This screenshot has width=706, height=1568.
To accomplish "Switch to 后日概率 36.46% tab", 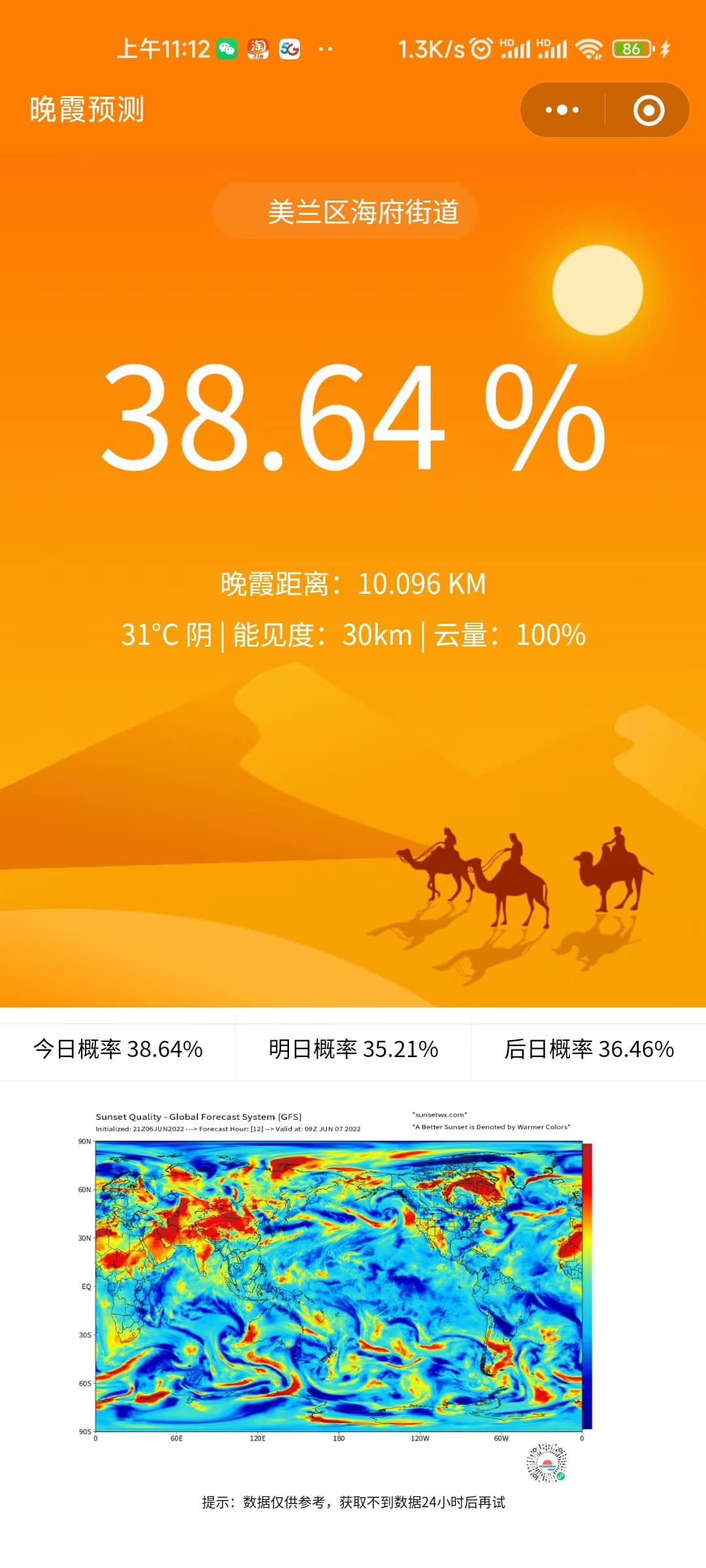I will [x=588, y=1049].
